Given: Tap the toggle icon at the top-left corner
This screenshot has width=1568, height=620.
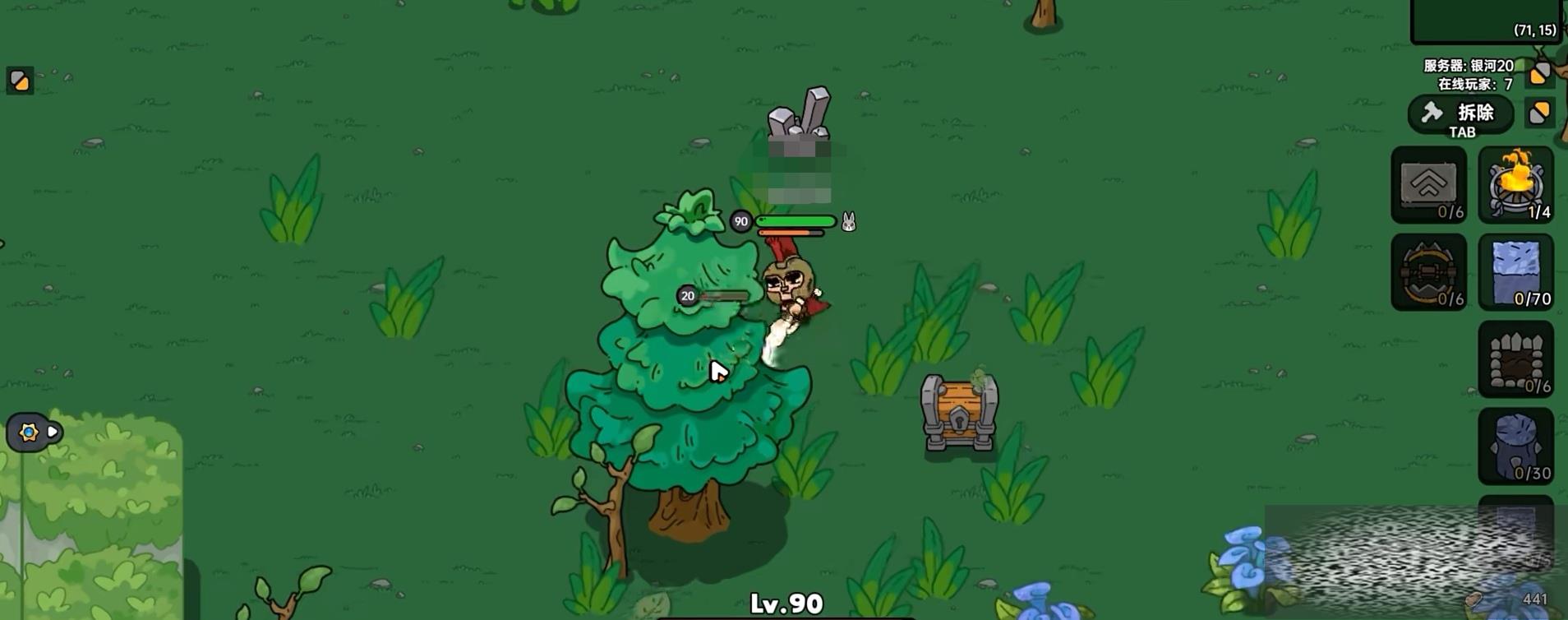Looking at the screenshot, I should [x=20, y=81].
